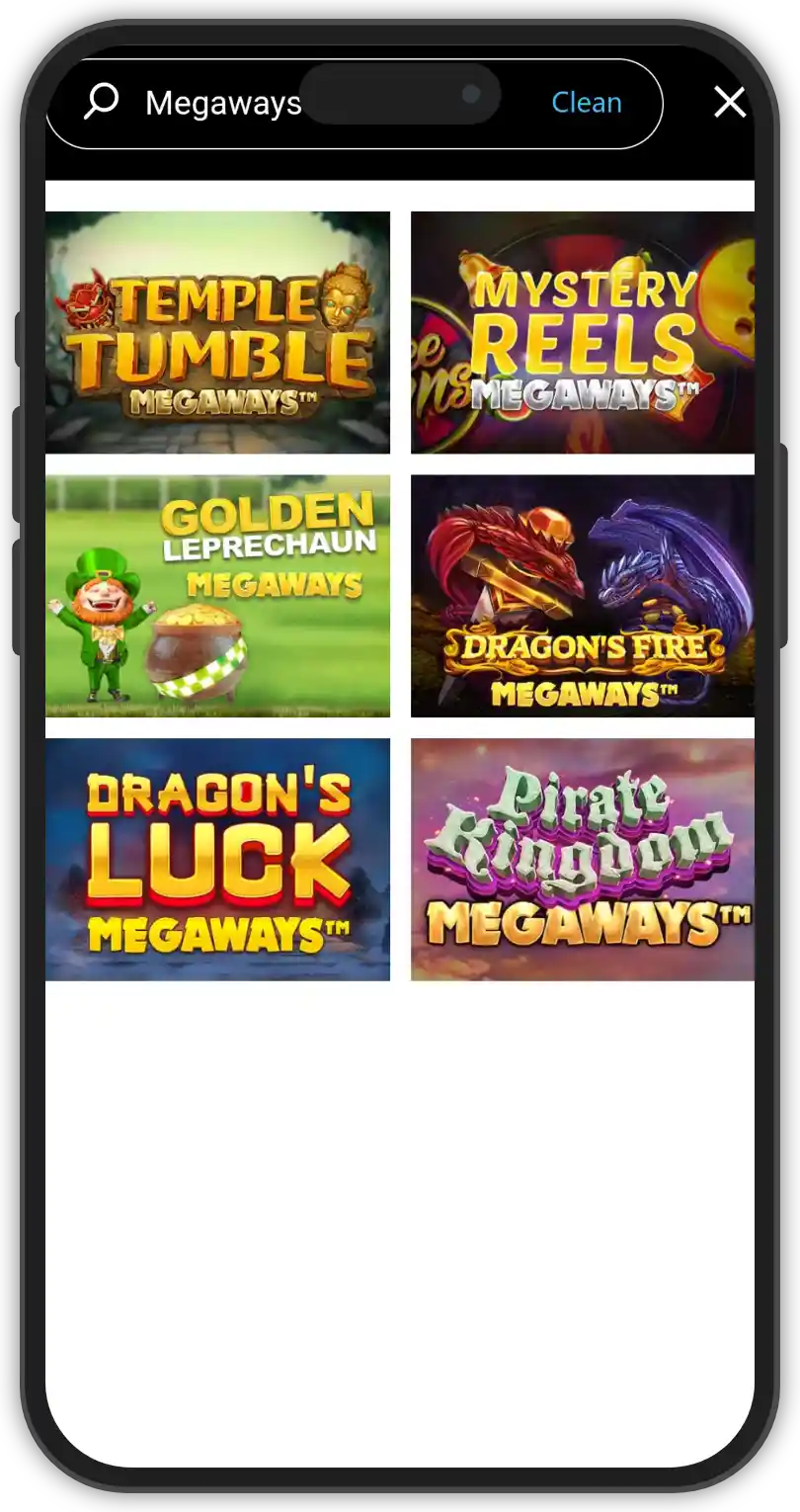
Task: Open Mystery Reels Megaways game
Action: coord(582,332)
